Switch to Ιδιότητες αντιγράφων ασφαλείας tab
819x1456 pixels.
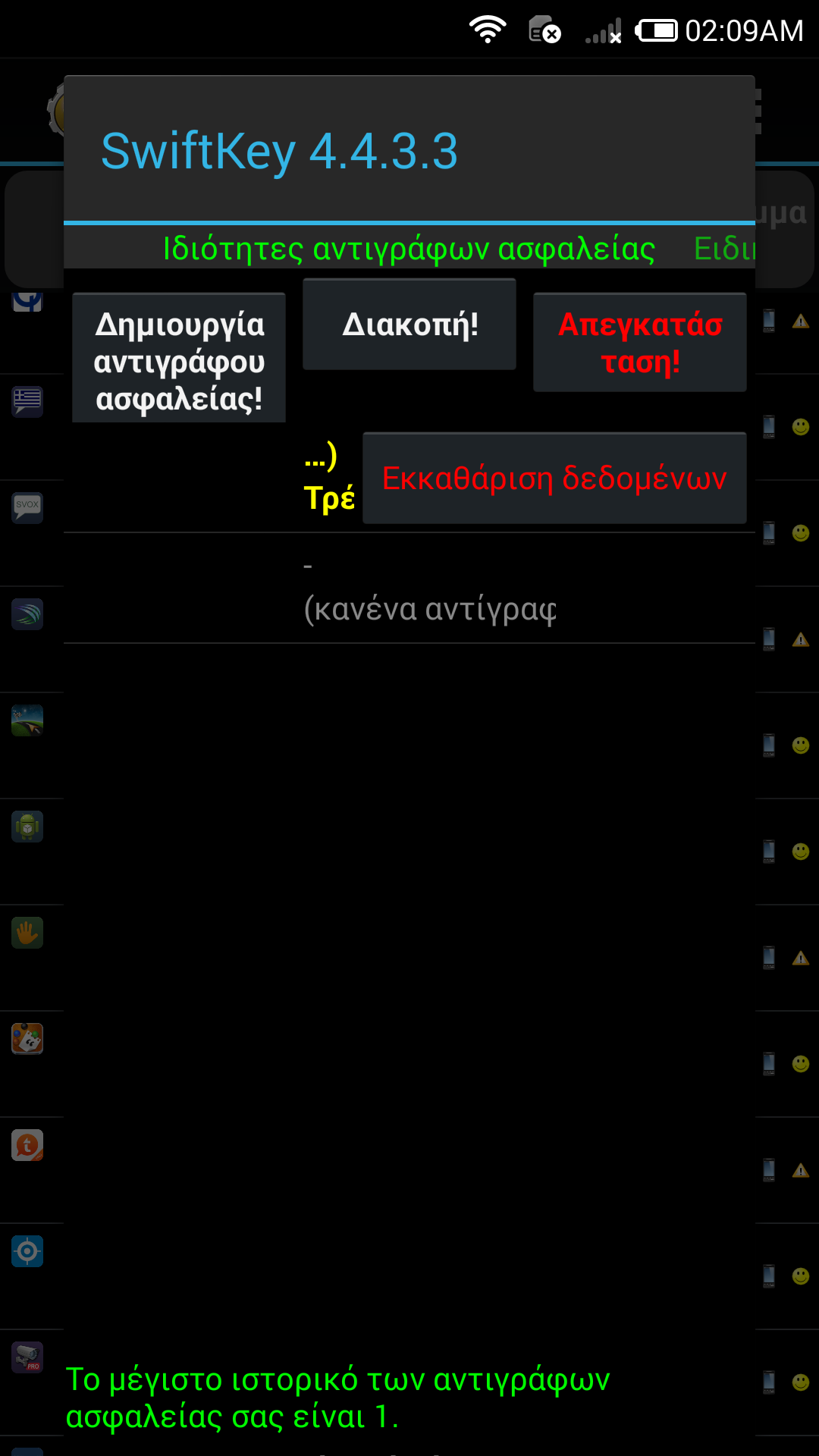409,249
